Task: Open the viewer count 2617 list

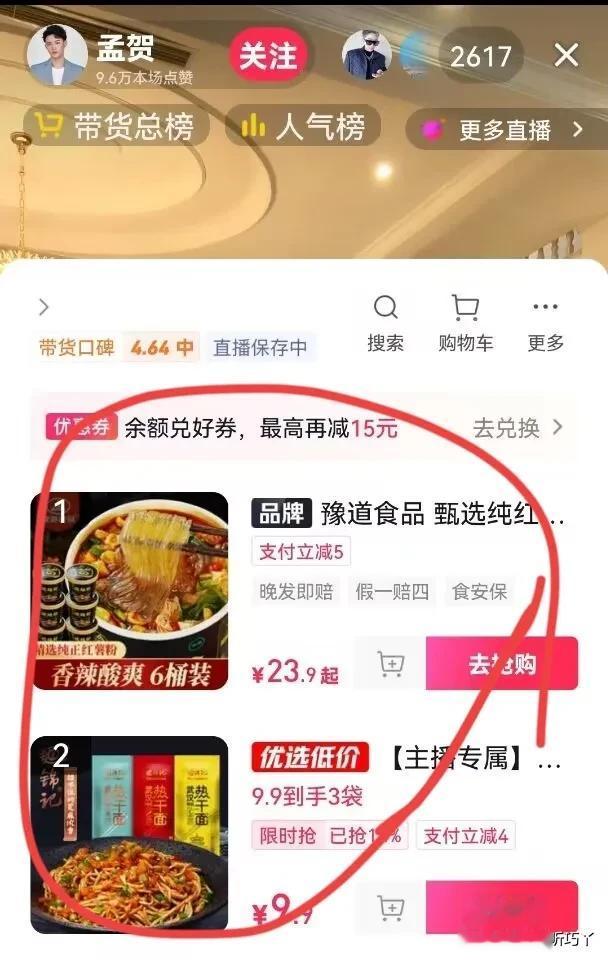Action: (480, 56)
